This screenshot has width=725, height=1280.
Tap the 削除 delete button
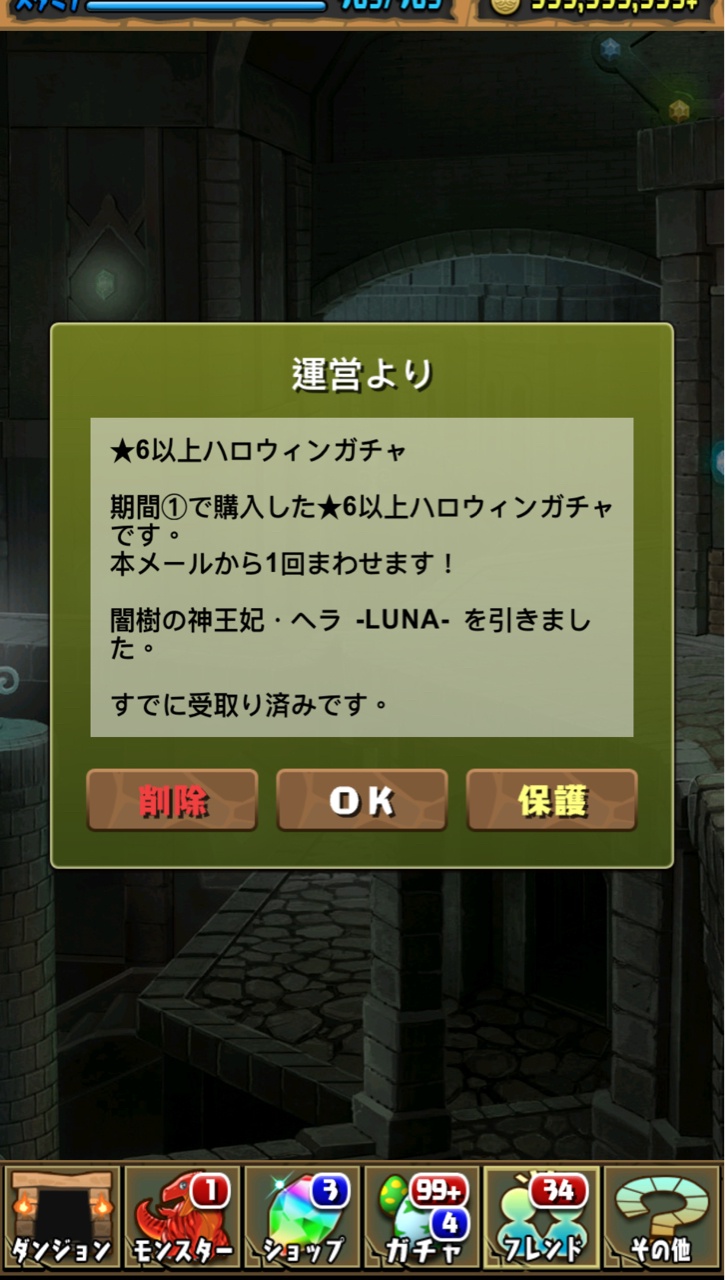click(172, 800)
